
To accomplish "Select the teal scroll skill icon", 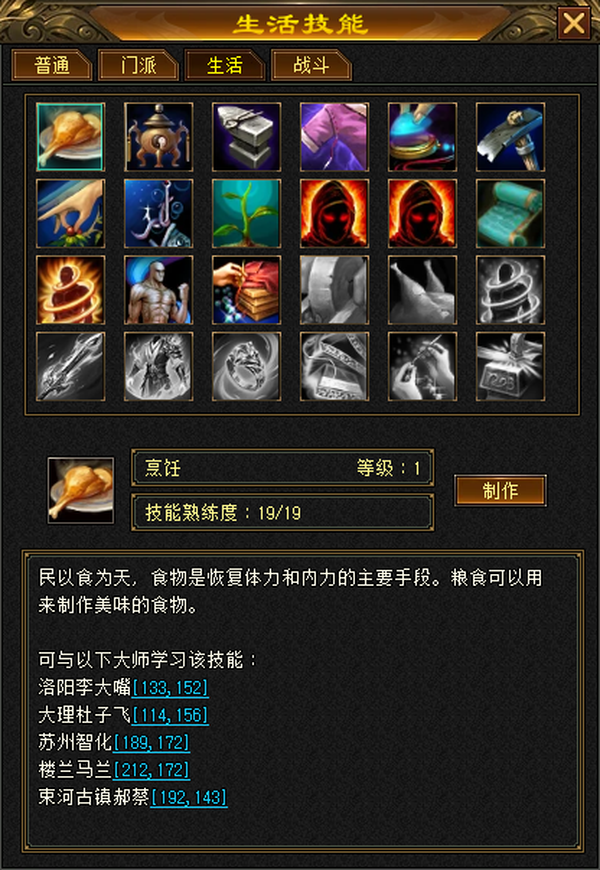I will (x=511, y=213).
